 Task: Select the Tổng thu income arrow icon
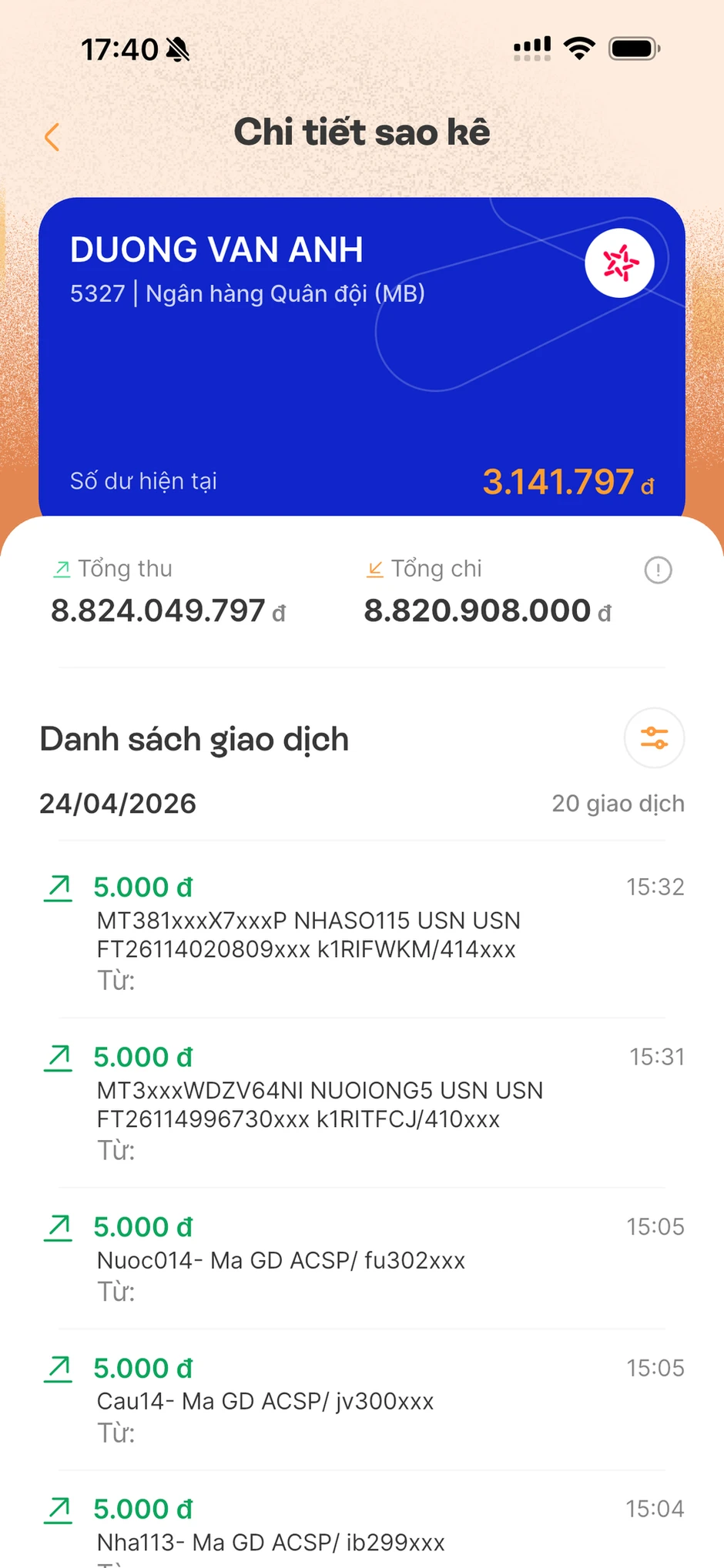62,567
